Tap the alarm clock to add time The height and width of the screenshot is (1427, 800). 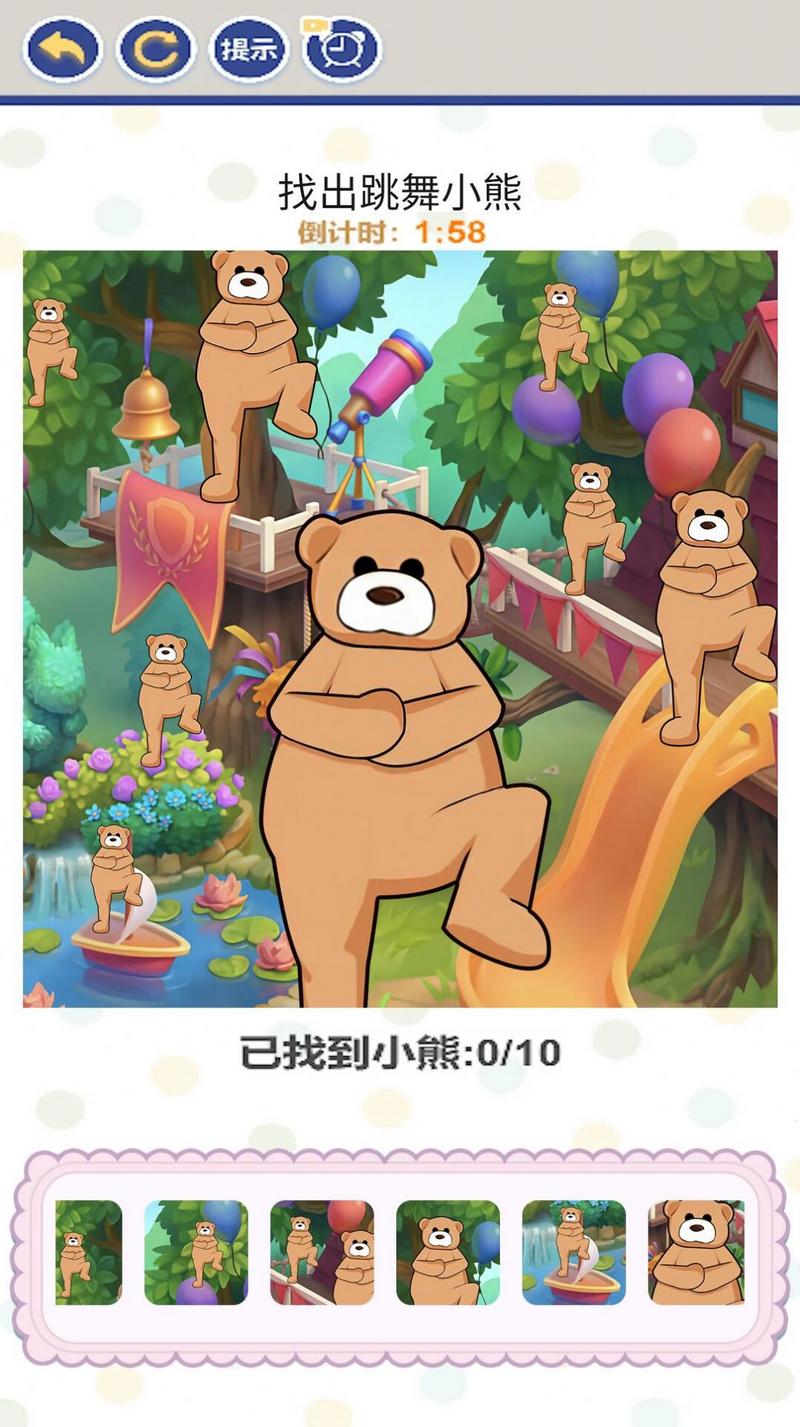coord(342,48)
